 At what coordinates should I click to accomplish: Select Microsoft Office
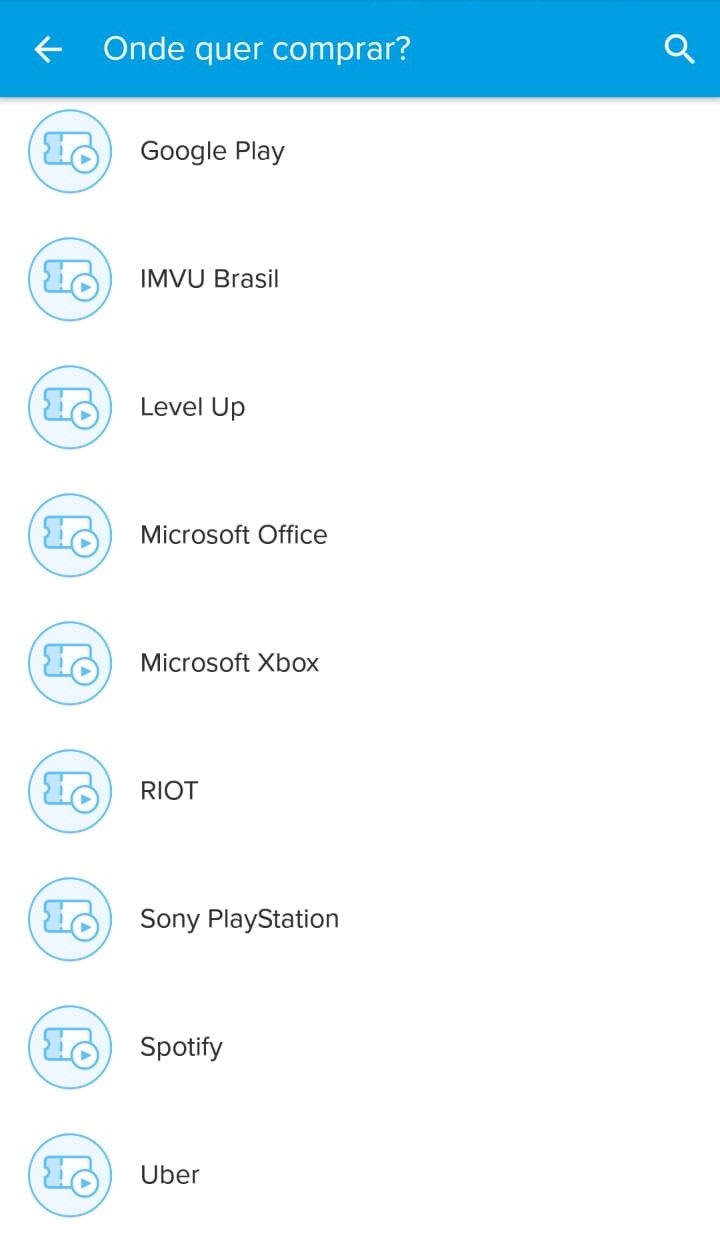tap(360, 535)
